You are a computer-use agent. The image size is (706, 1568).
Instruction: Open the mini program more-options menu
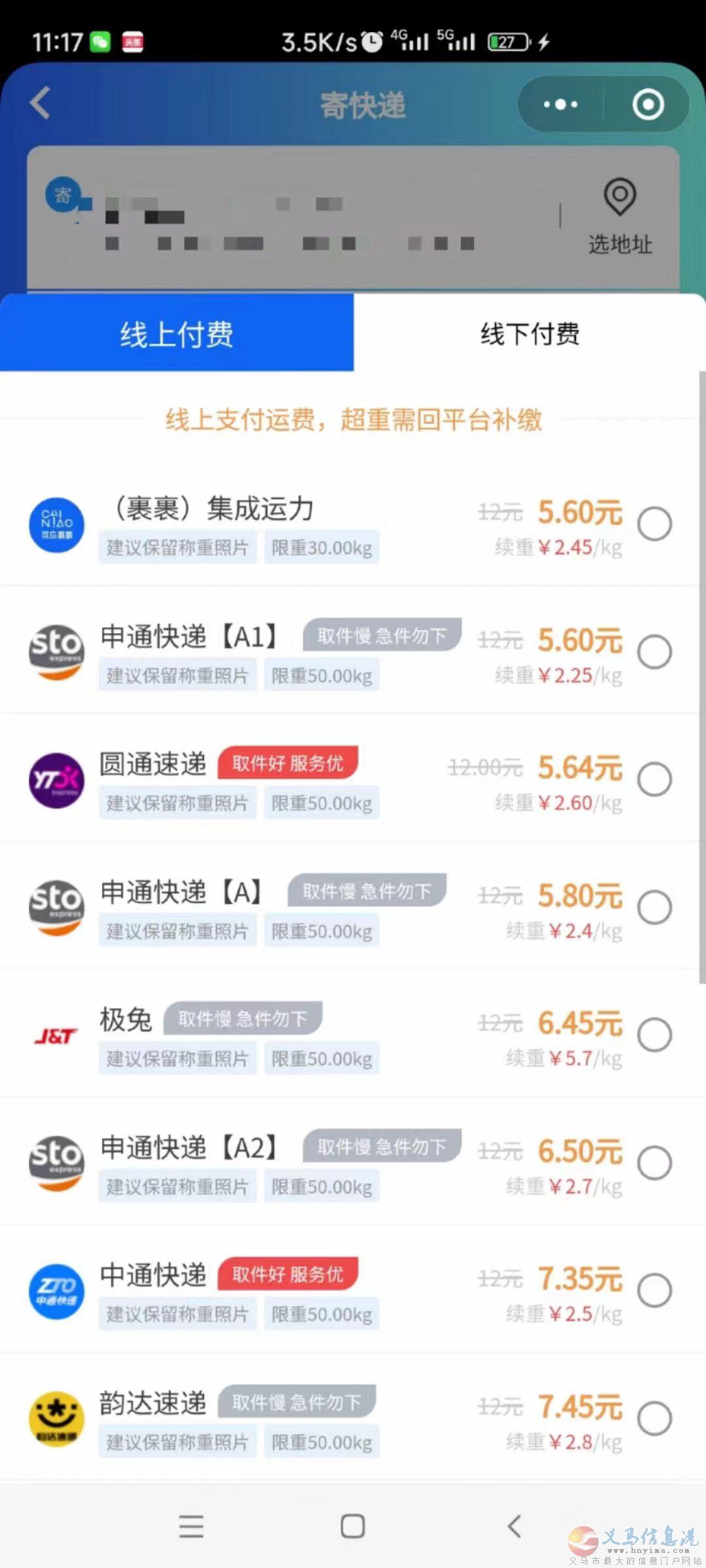tap(560, 105)
